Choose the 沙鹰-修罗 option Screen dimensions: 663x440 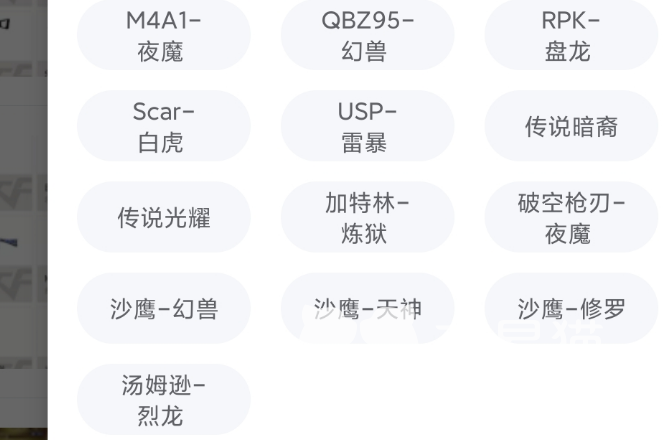click(571, 309)
